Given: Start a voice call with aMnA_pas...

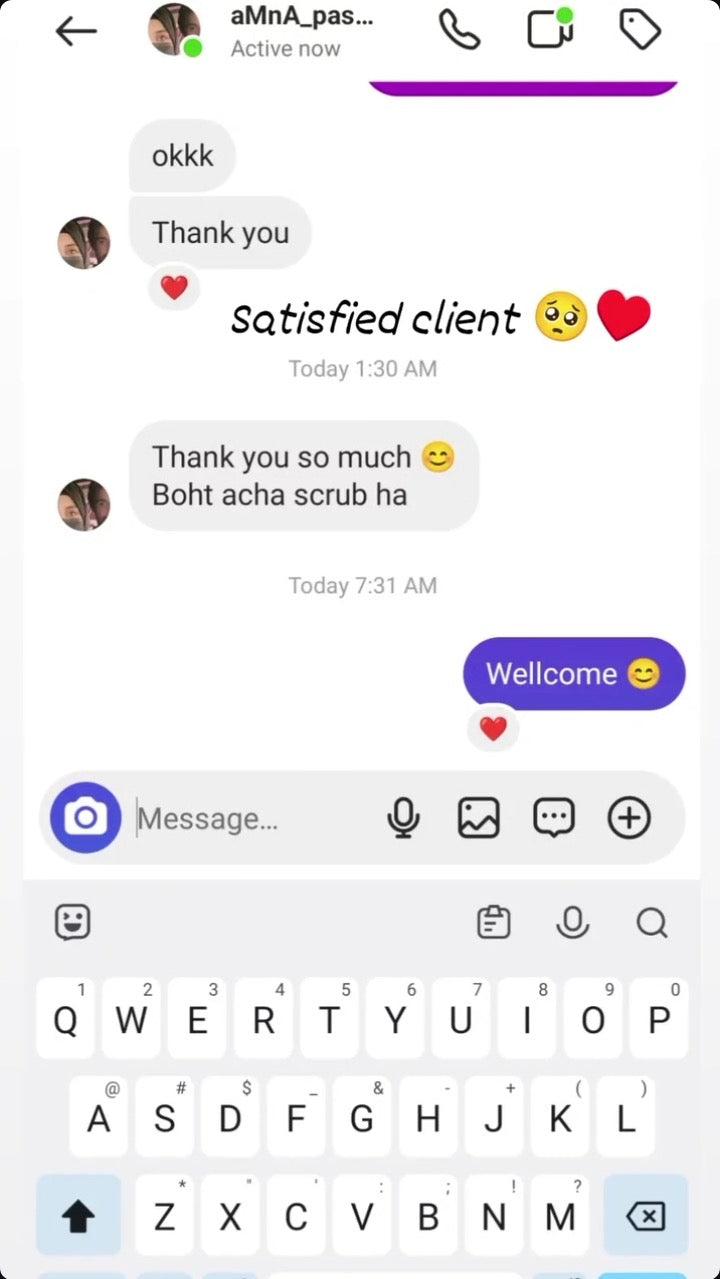Looking at the screenshot, I should click(459, 31).
